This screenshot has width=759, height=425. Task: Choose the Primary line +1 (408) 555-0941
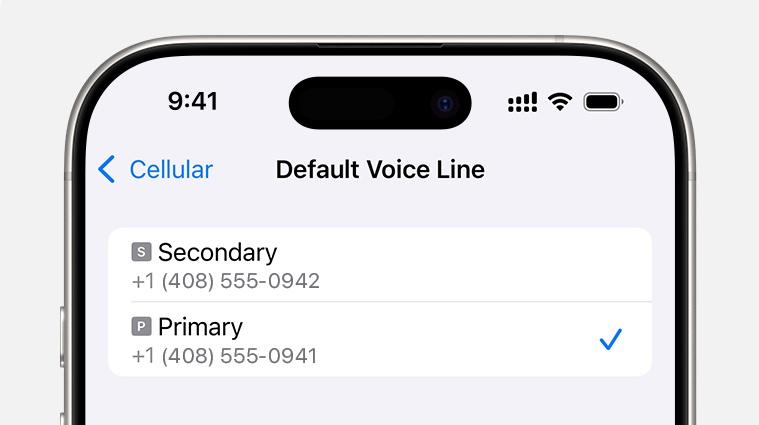pyautogui.click(x=378, y=340)
